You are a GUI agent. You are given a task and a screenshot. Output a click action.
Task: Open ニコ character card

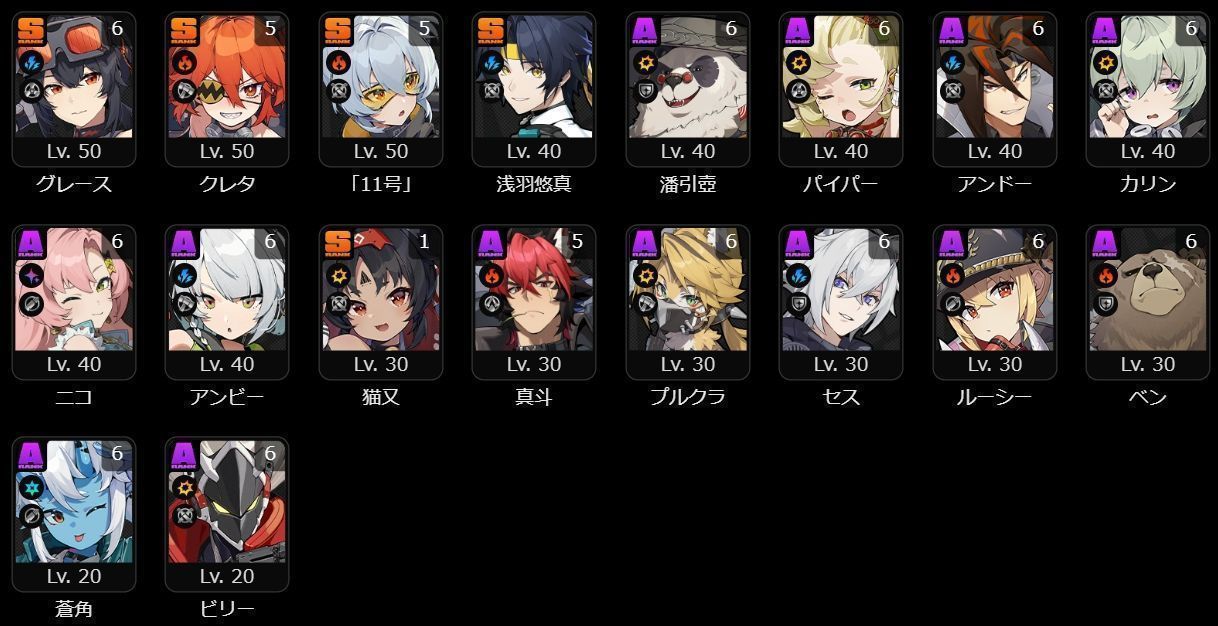click(x=74, y=301)
